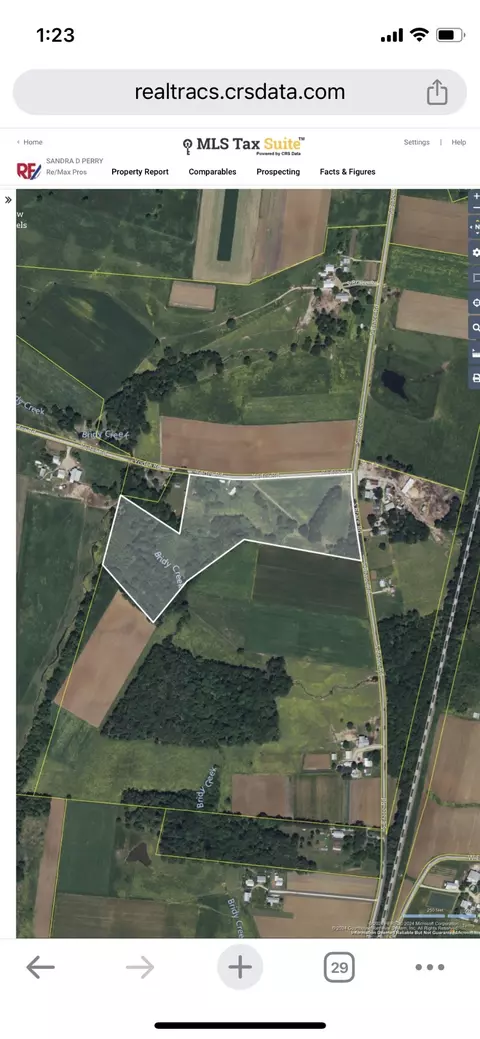Open the Help link

tap(459, 142)
